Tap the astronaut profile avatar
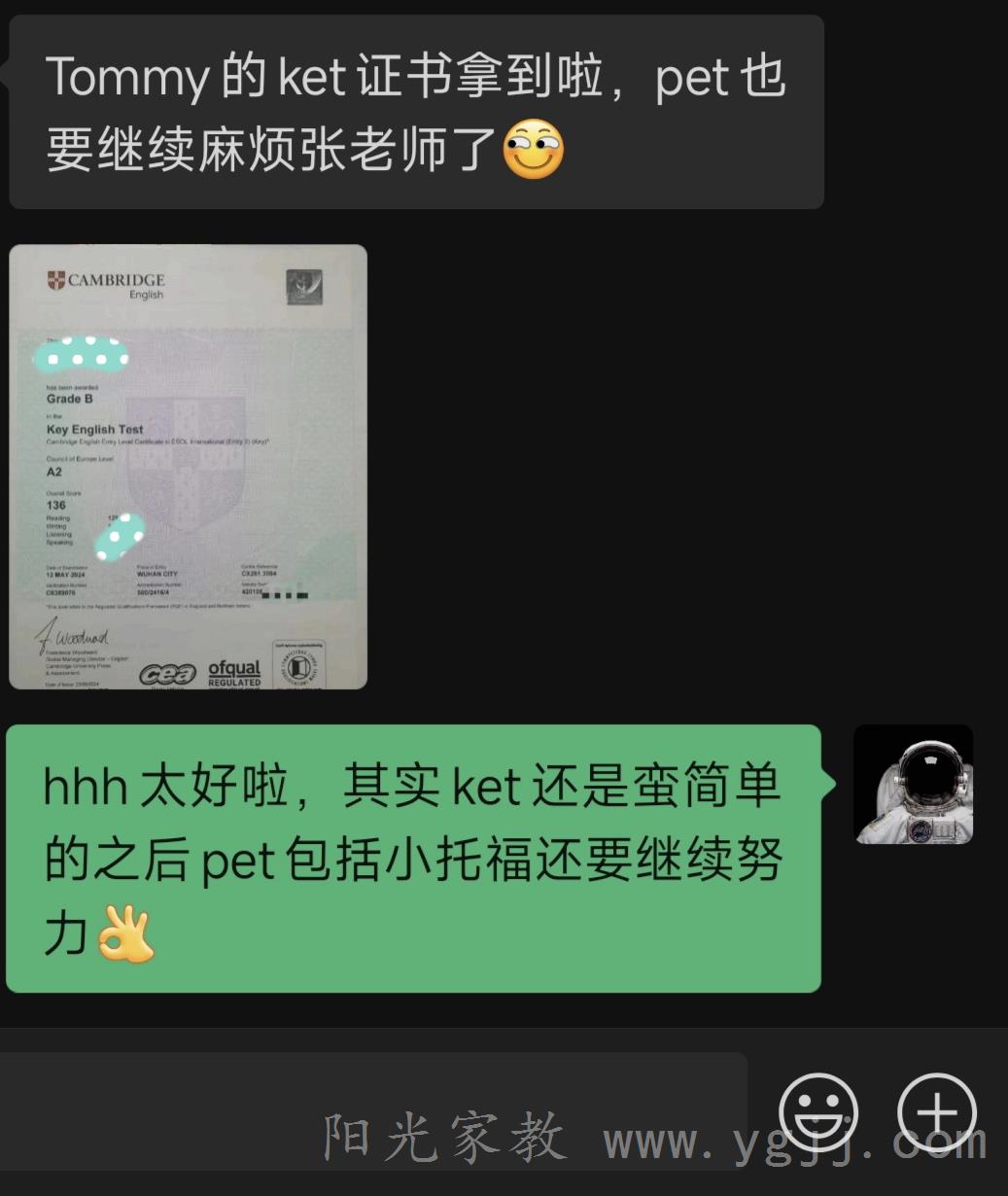The image size is (1008, 1196). click(x=913, y=784)
